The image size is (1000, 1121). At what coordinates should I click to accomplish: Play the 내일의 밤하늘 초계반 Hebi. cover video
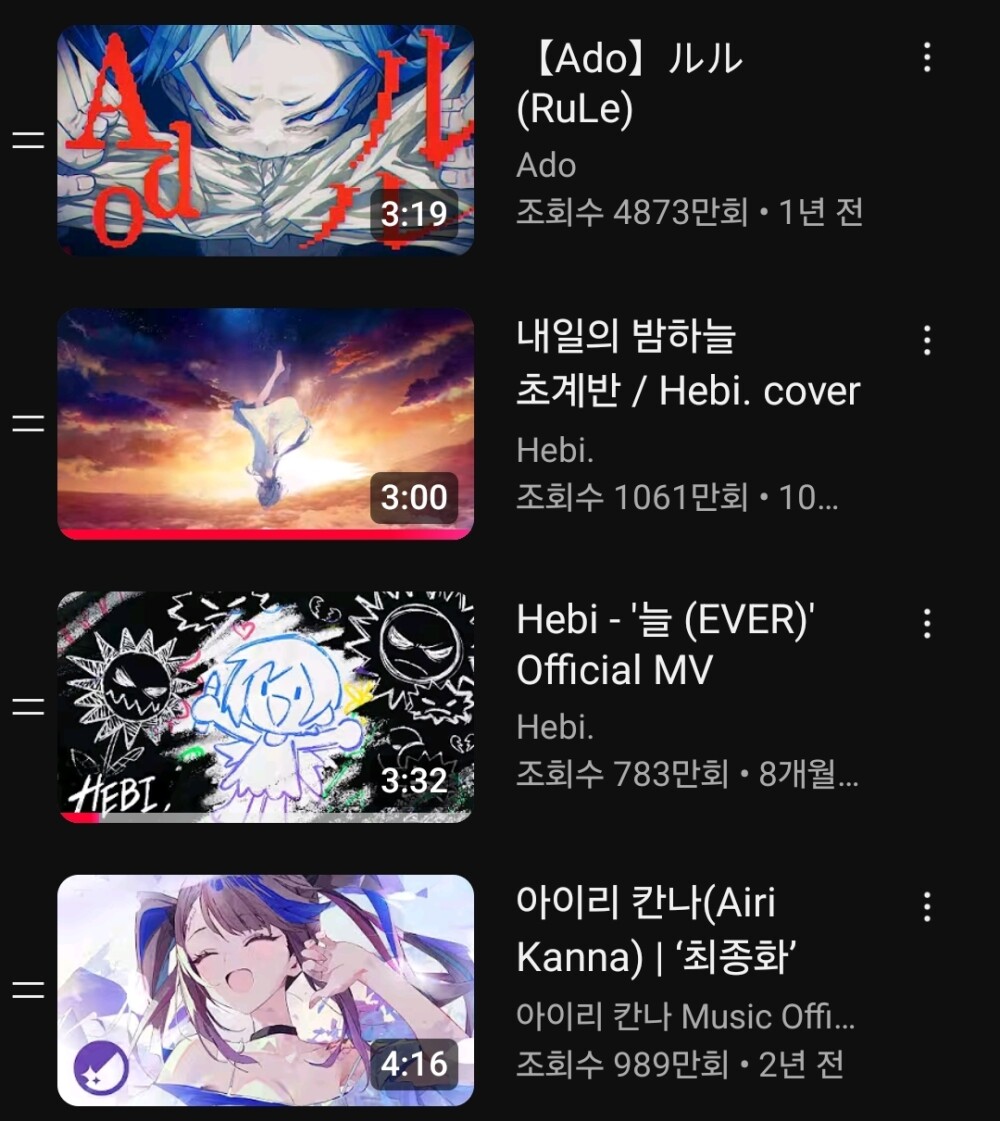(265, 423)
